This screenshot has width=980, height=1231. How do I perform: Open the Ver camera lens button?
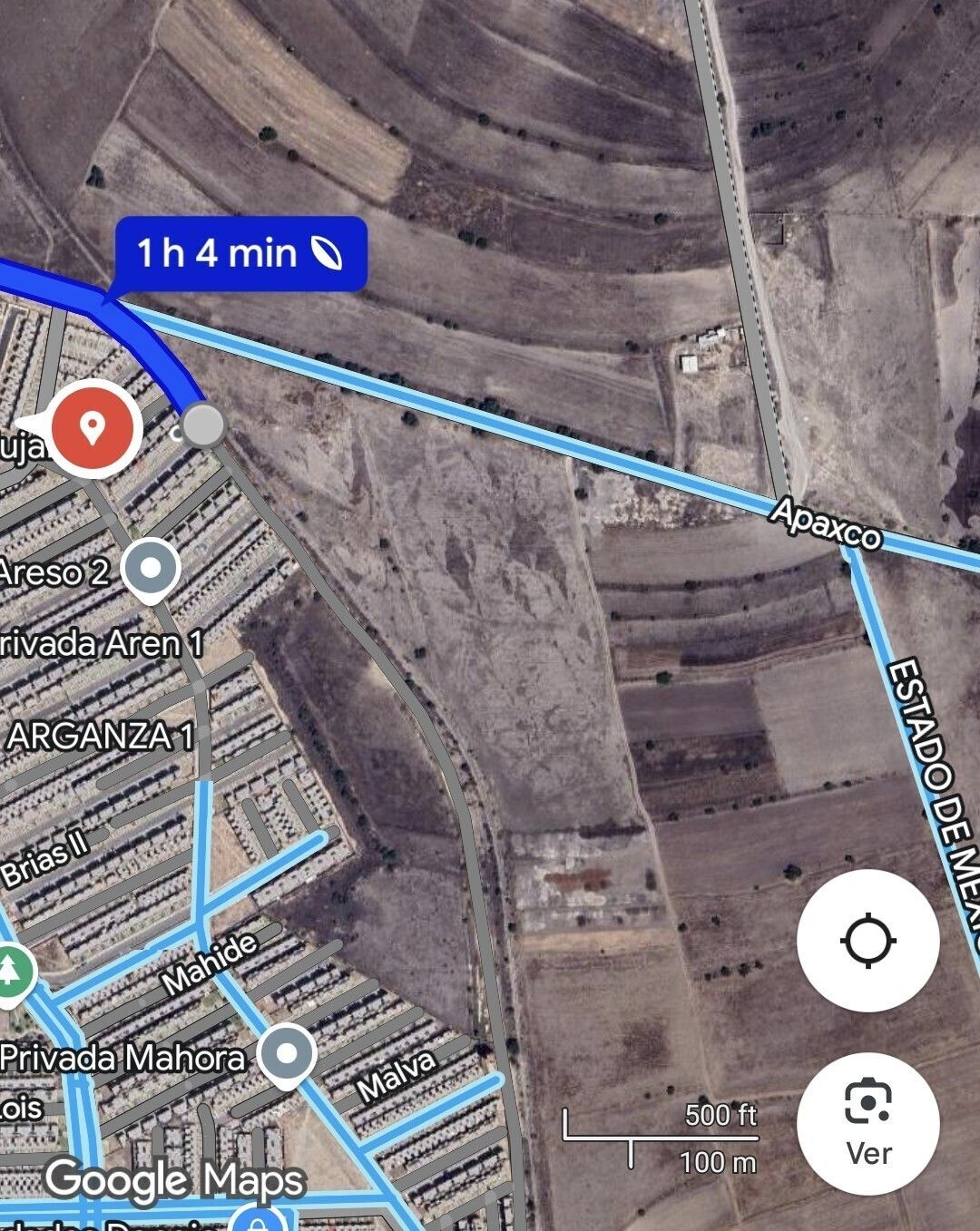(867, 1122)
